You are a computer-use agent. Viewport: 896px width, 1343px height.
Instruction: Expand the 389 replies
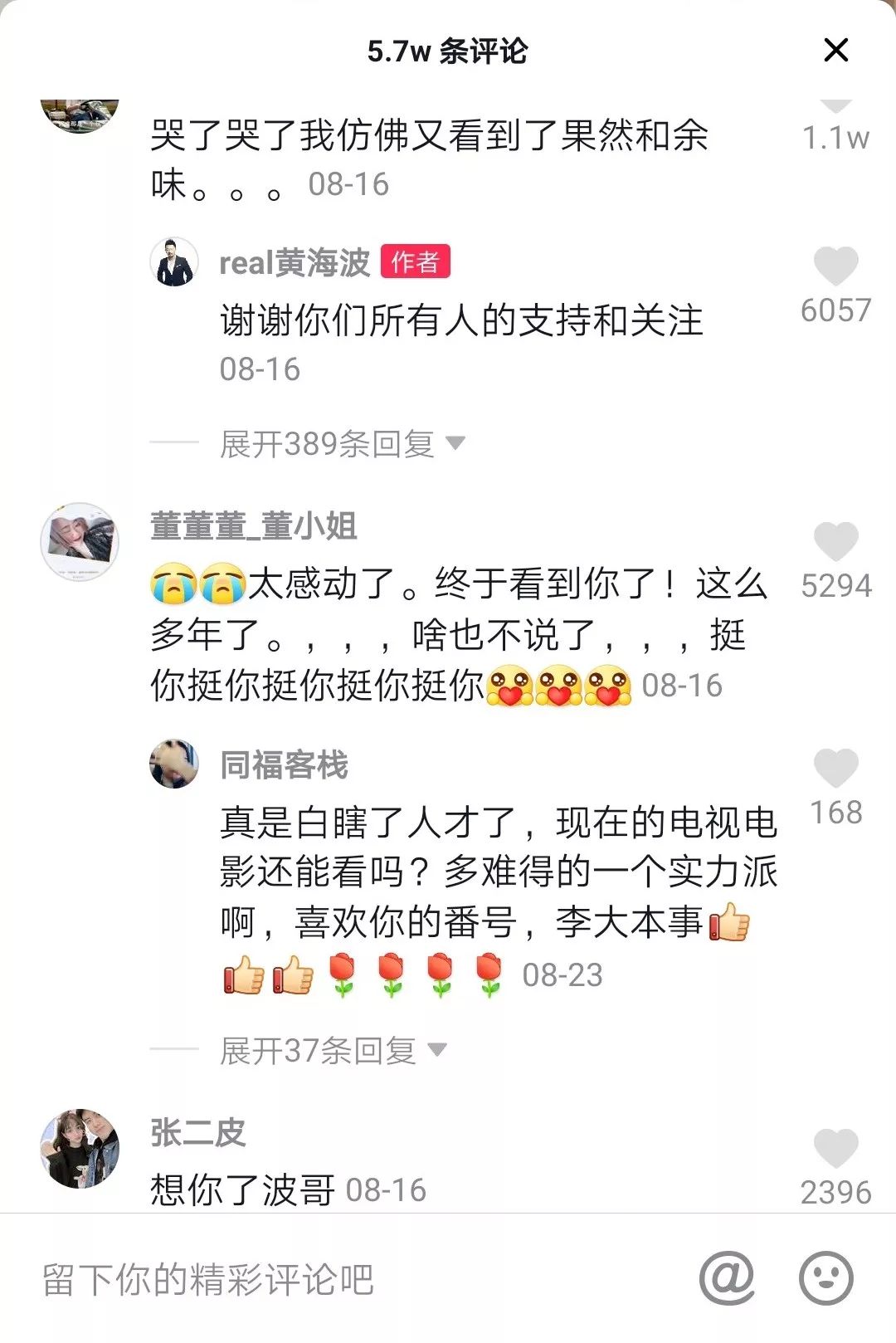tap(340, 444)
